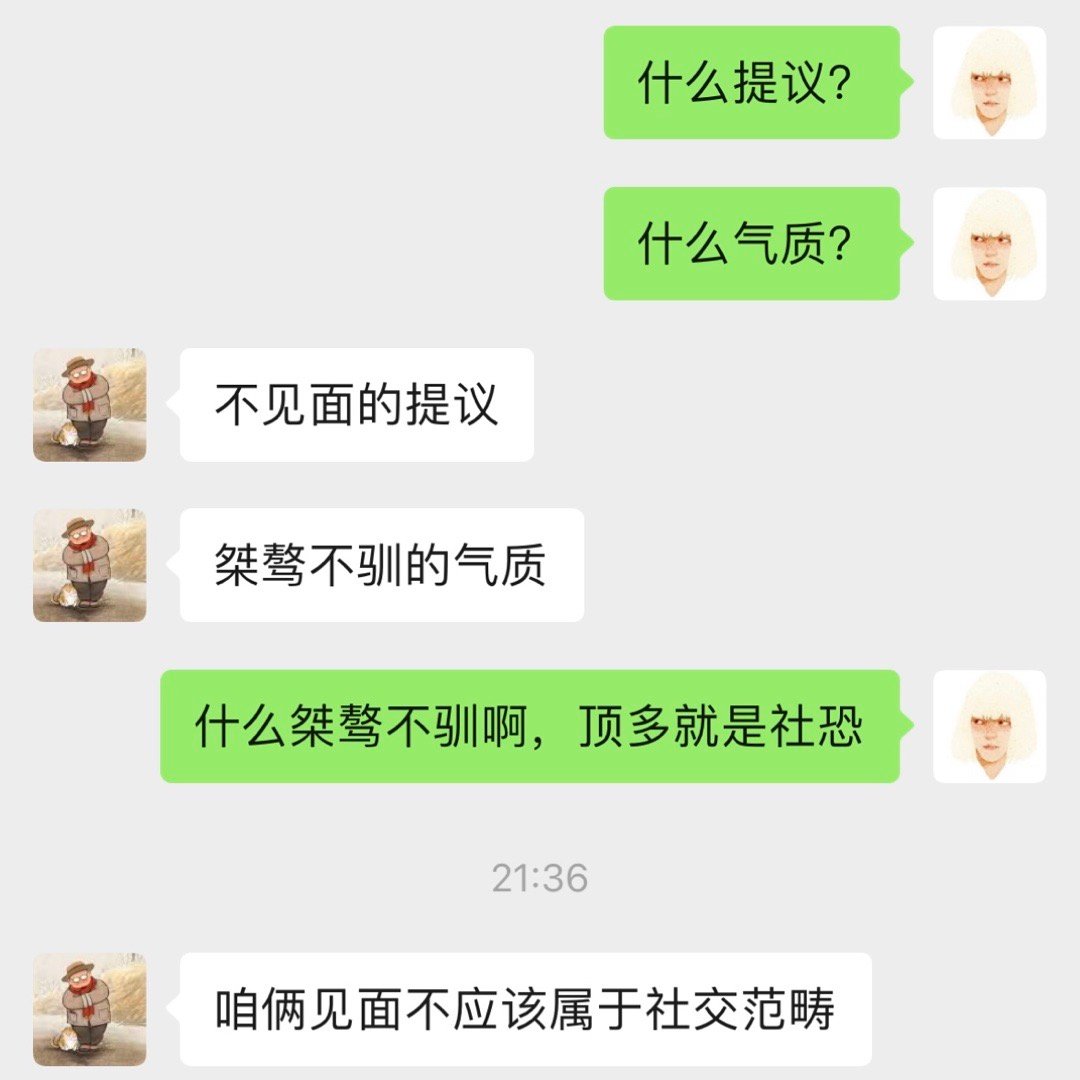The image size is (1080, 1080).
Task: Open sender's avatar beside "什么提议?"
Action: (x=989, y=83)
